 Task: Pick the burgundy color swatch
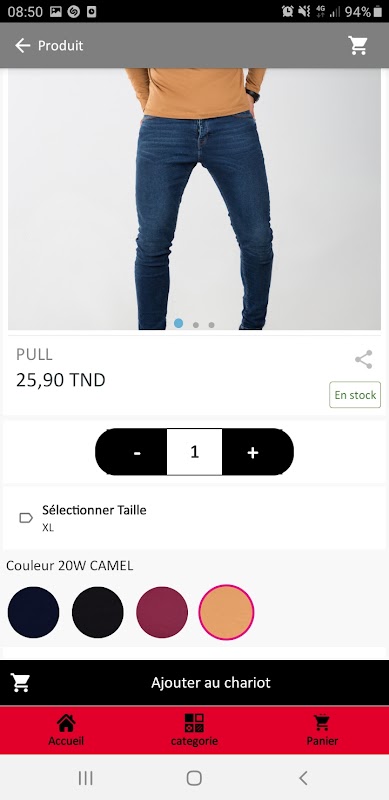point(162,612)
